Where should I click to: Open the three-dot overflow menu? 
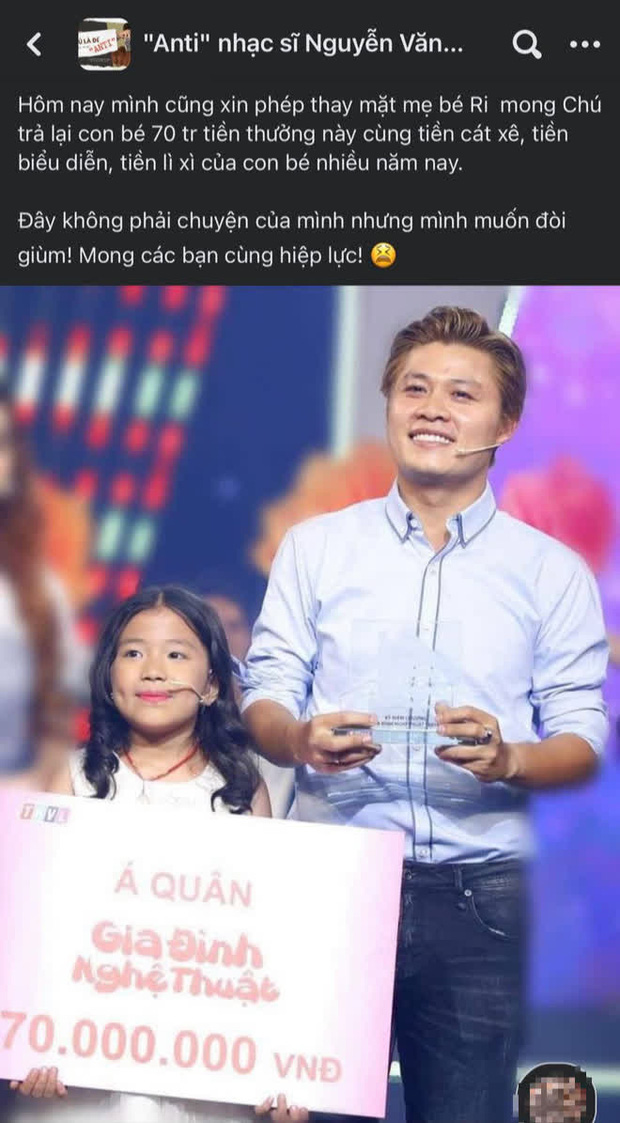(x=584, y=44)
